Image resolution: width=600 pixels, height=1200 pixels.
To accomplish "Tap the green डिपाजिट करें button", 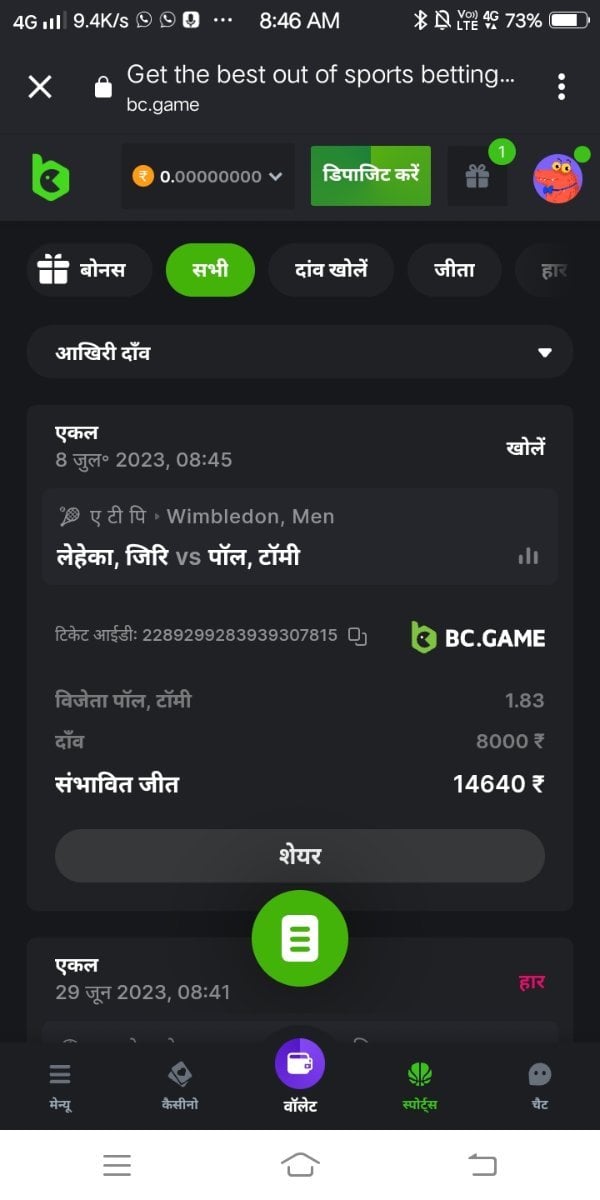I will pyautogui.click(x=370, y=176).
